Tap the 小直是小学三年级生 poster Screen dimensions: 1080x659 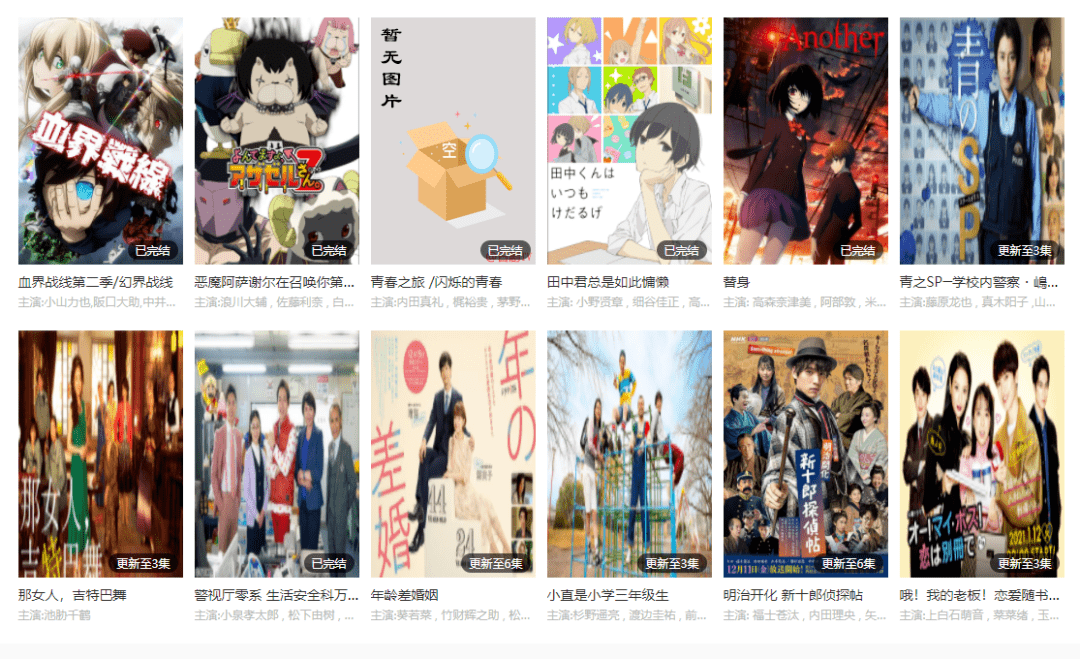coord(629,453)
